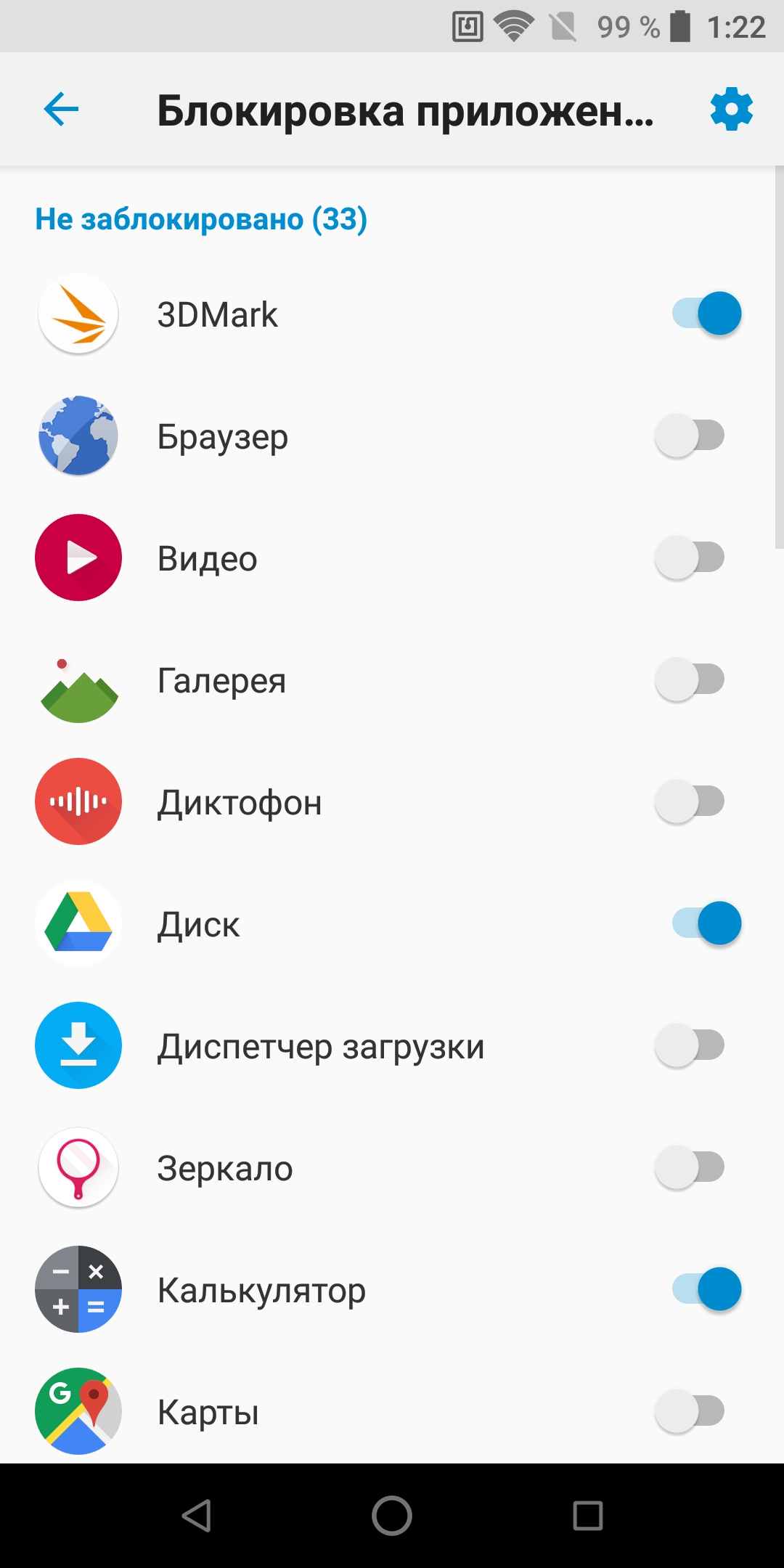Enable lock for Браузер
784x1568 pixels.
point(690,436)
